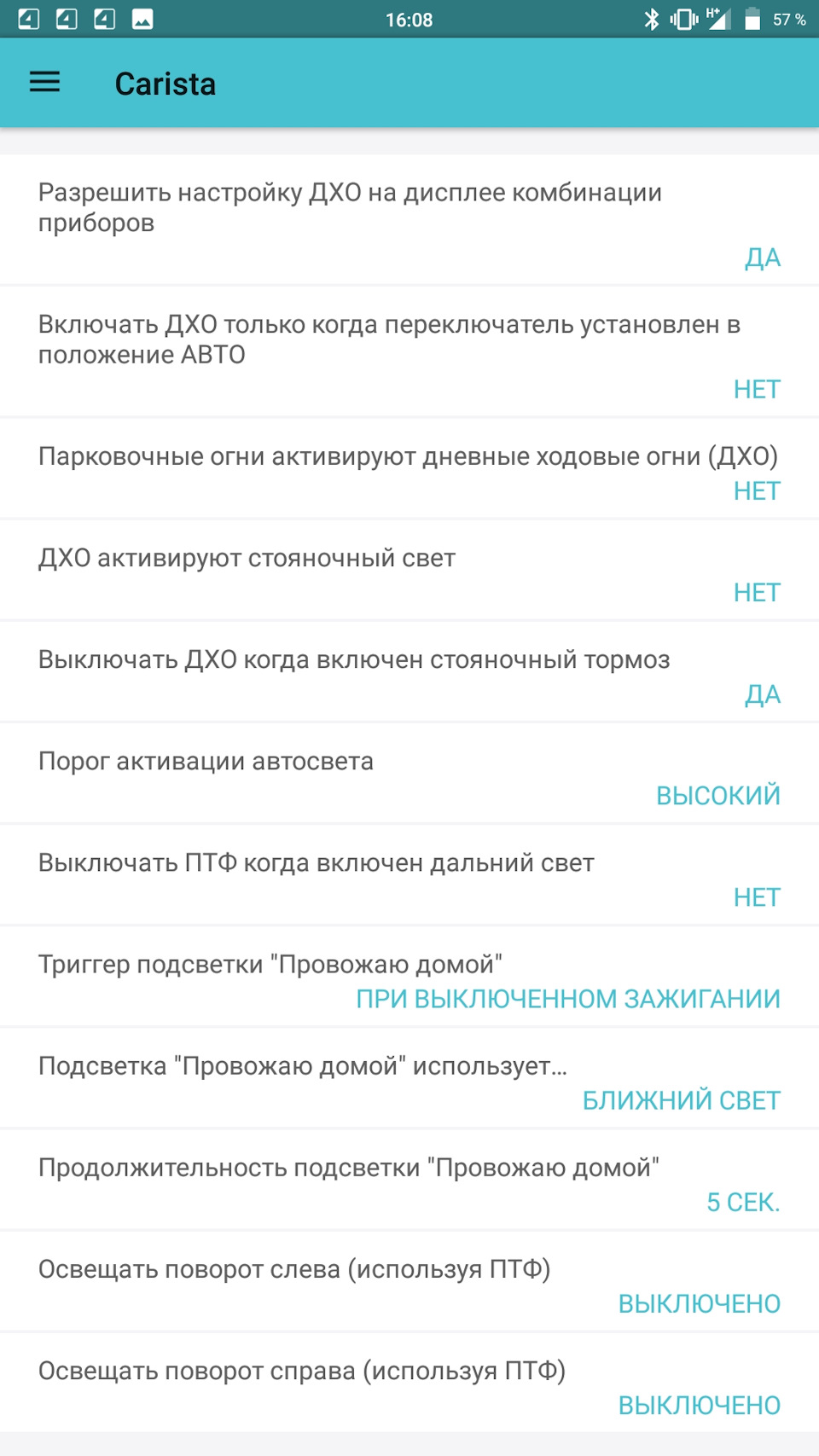
Task: Open 'Освещать поворот справа (используя ПТФ)'
Action: pyautogui.click(x=409, y=1382)
